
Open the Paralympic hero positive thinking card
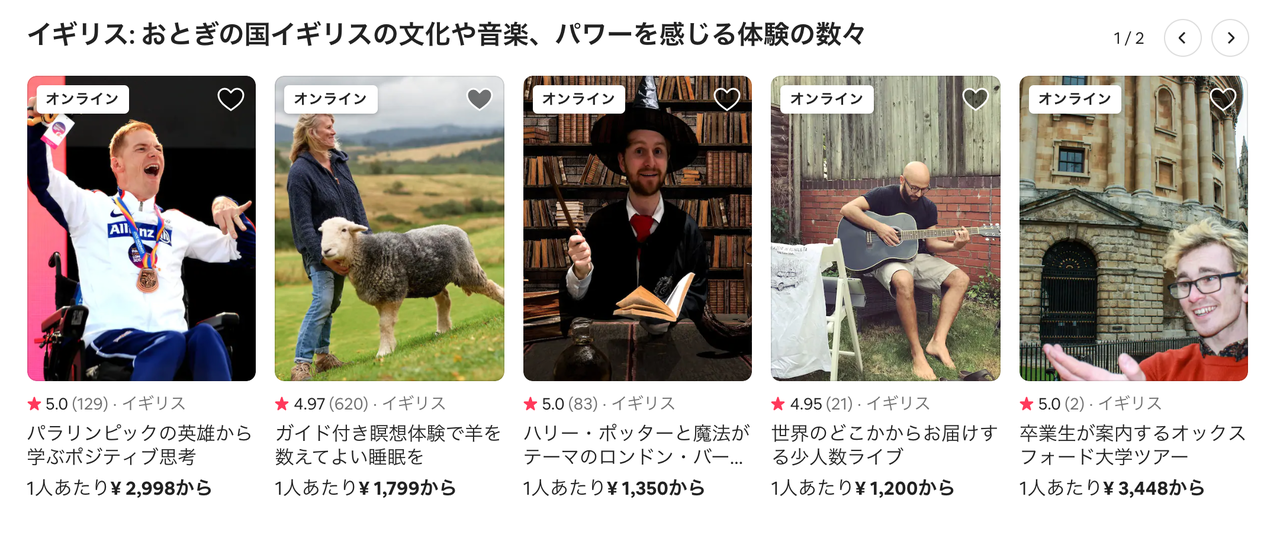[141, 240]
